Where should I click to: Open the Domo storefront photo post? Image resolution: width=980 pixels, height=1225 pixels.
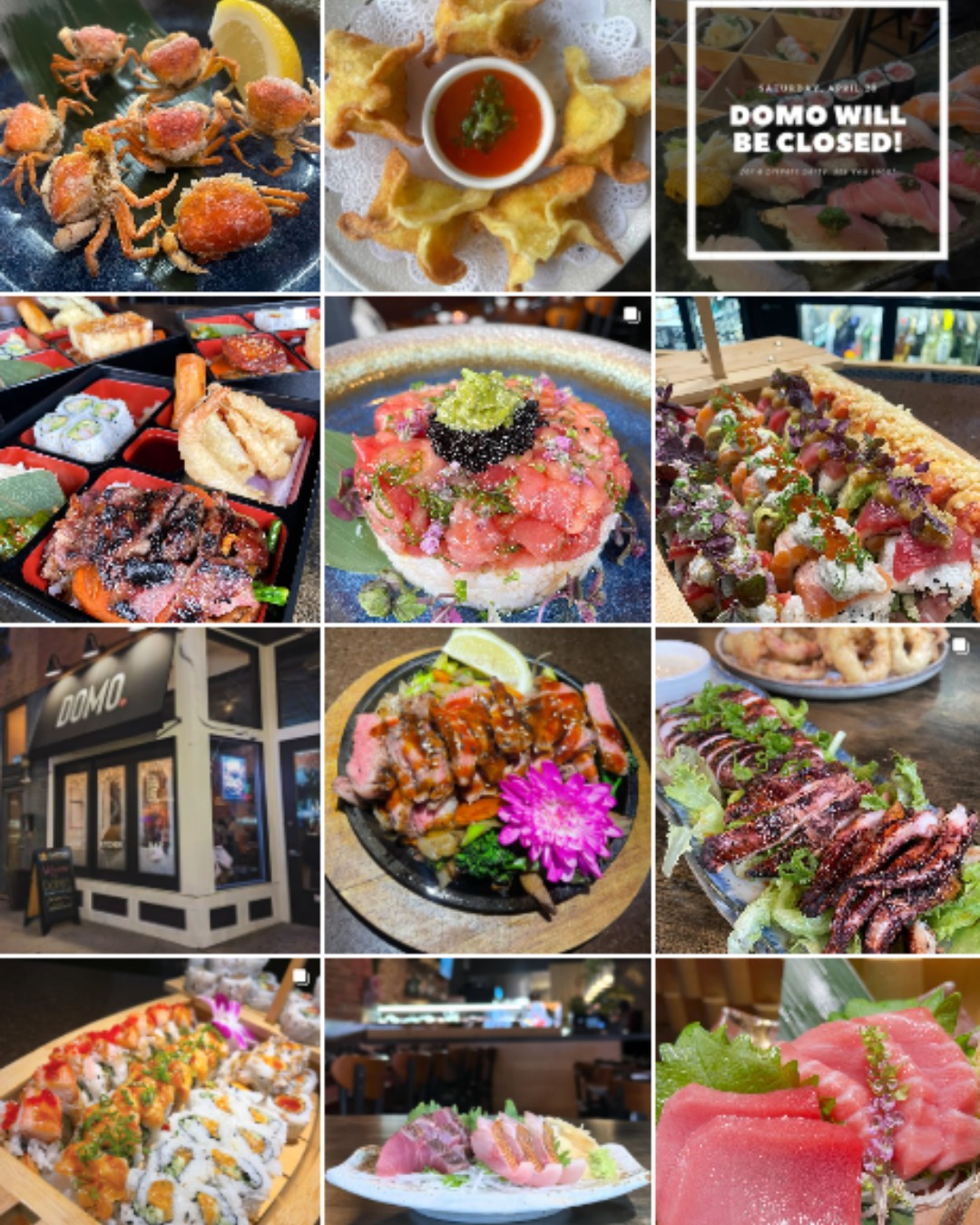coord(160,789)
